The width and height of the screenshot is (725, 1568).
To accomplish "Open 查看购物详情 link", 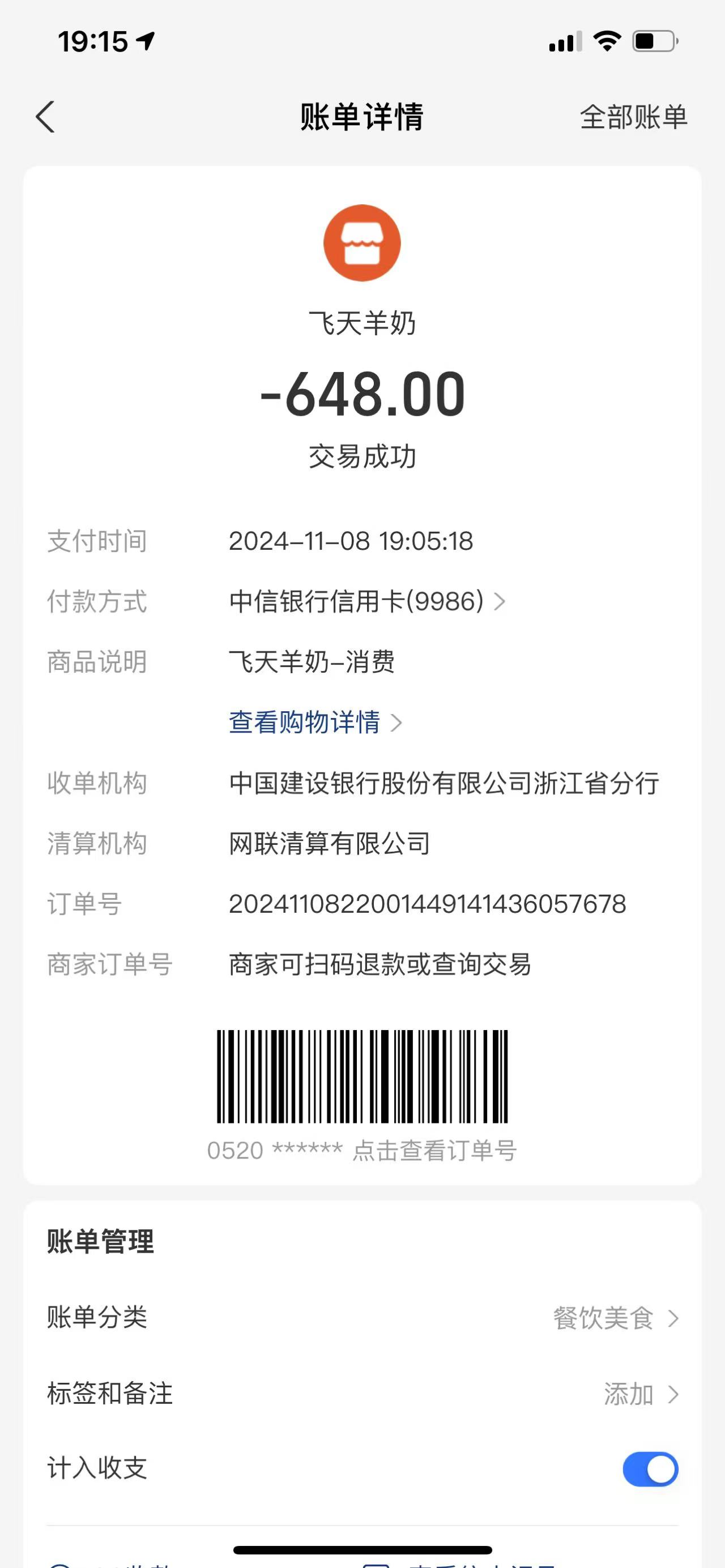I will tap(315, 723).
